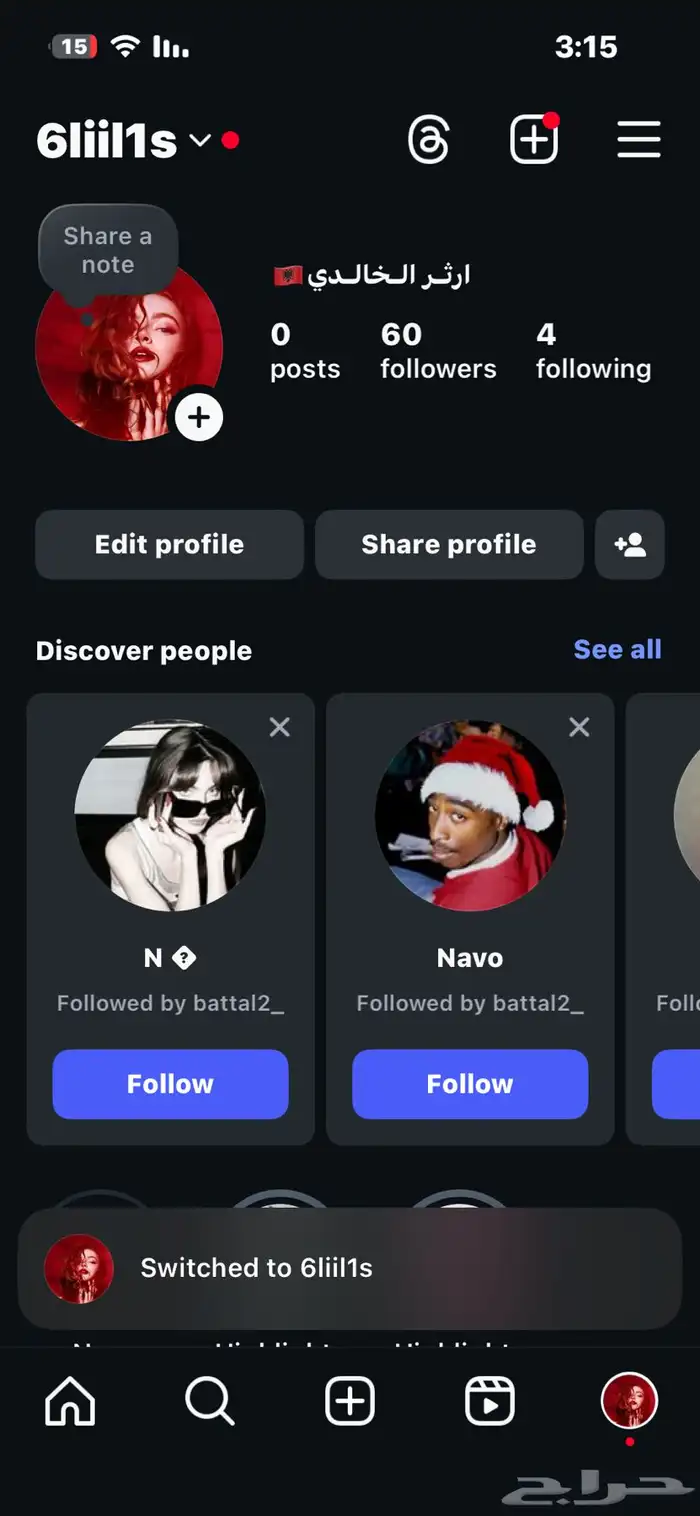Toggle the discover people add-person button
Screen dimensions: 700x1516
[630, 544]
